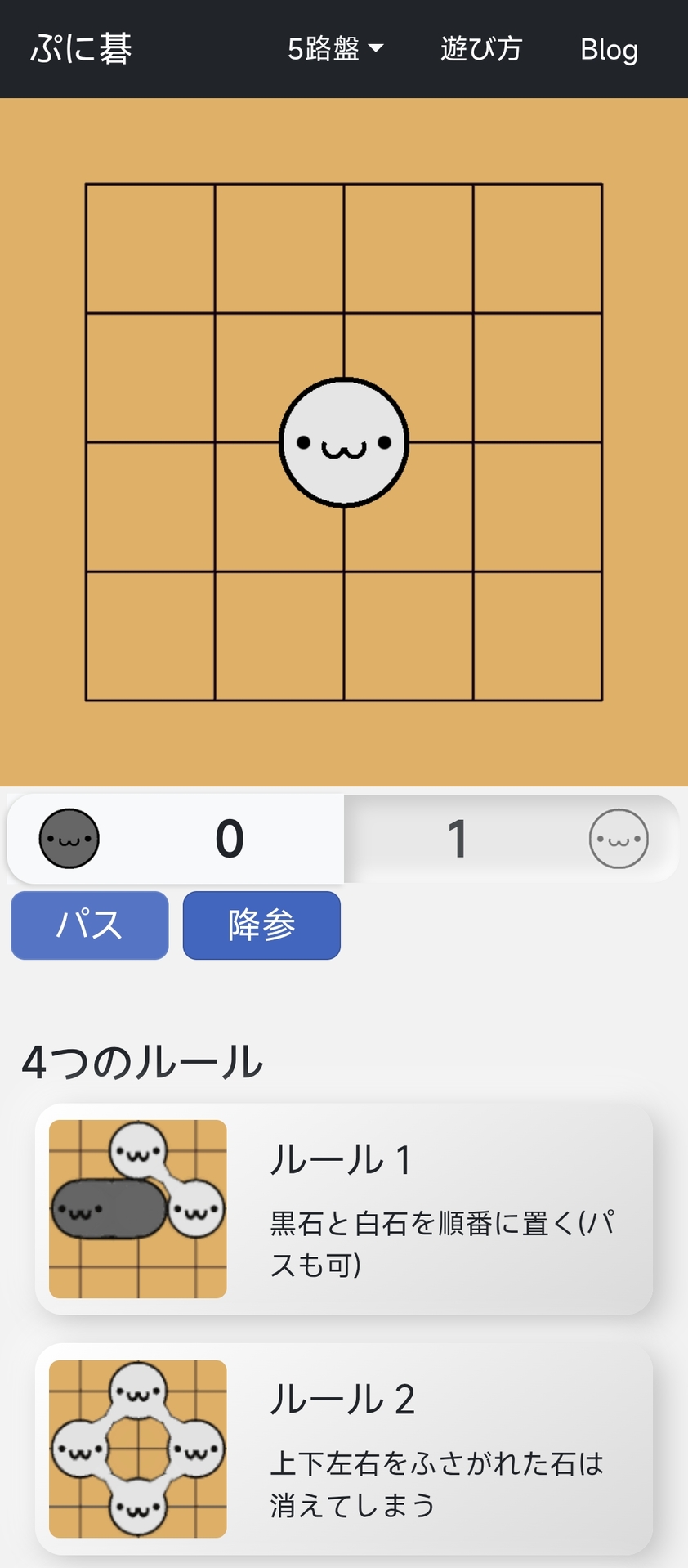Image resolution: width=688 pixels, height=1568 pixels.
Task: Open the 遊び方 how-to-play page
Action: [480, 49]
